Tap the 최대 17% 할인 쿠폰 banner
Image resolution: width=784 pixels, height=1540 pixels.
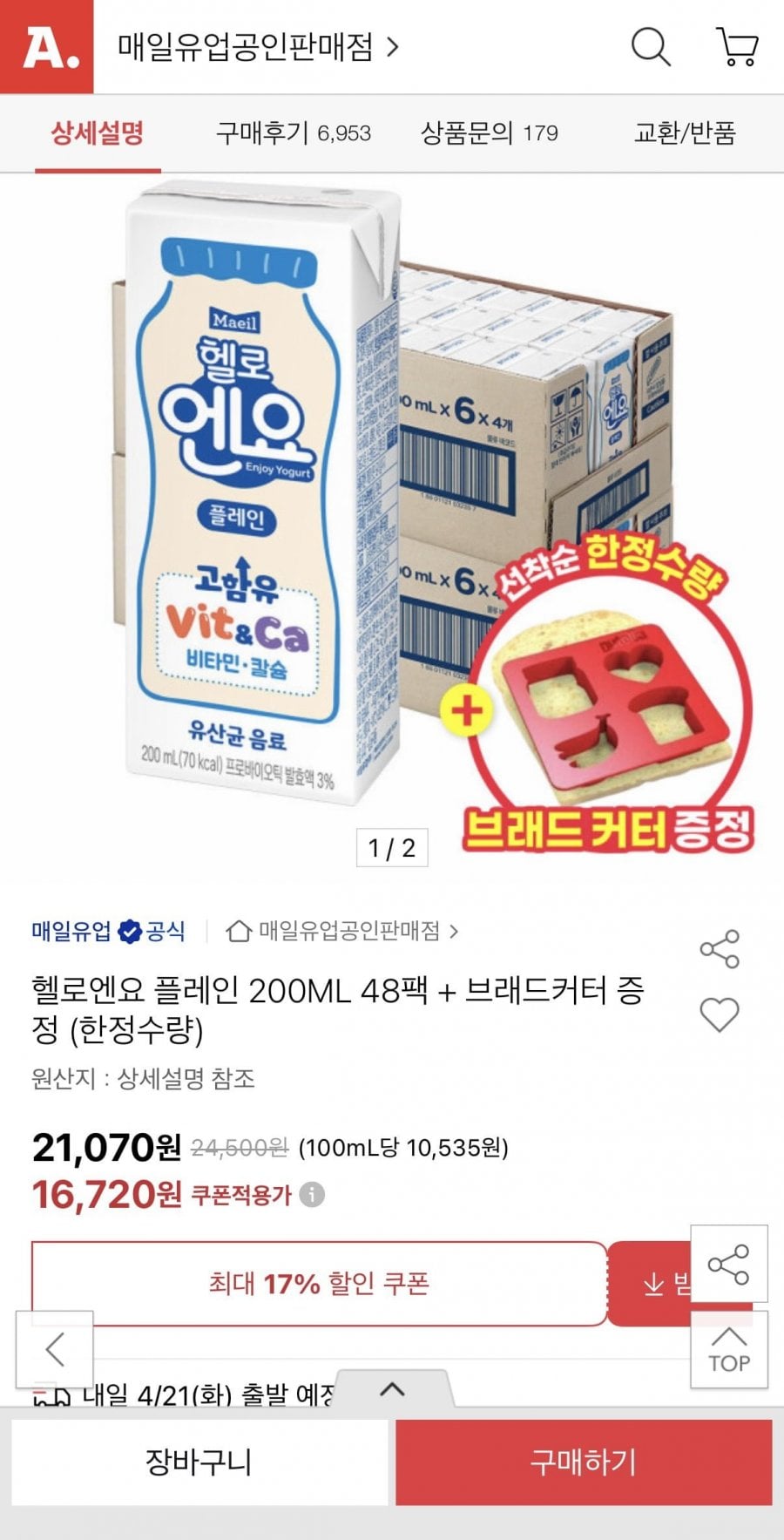(318, 1281)
